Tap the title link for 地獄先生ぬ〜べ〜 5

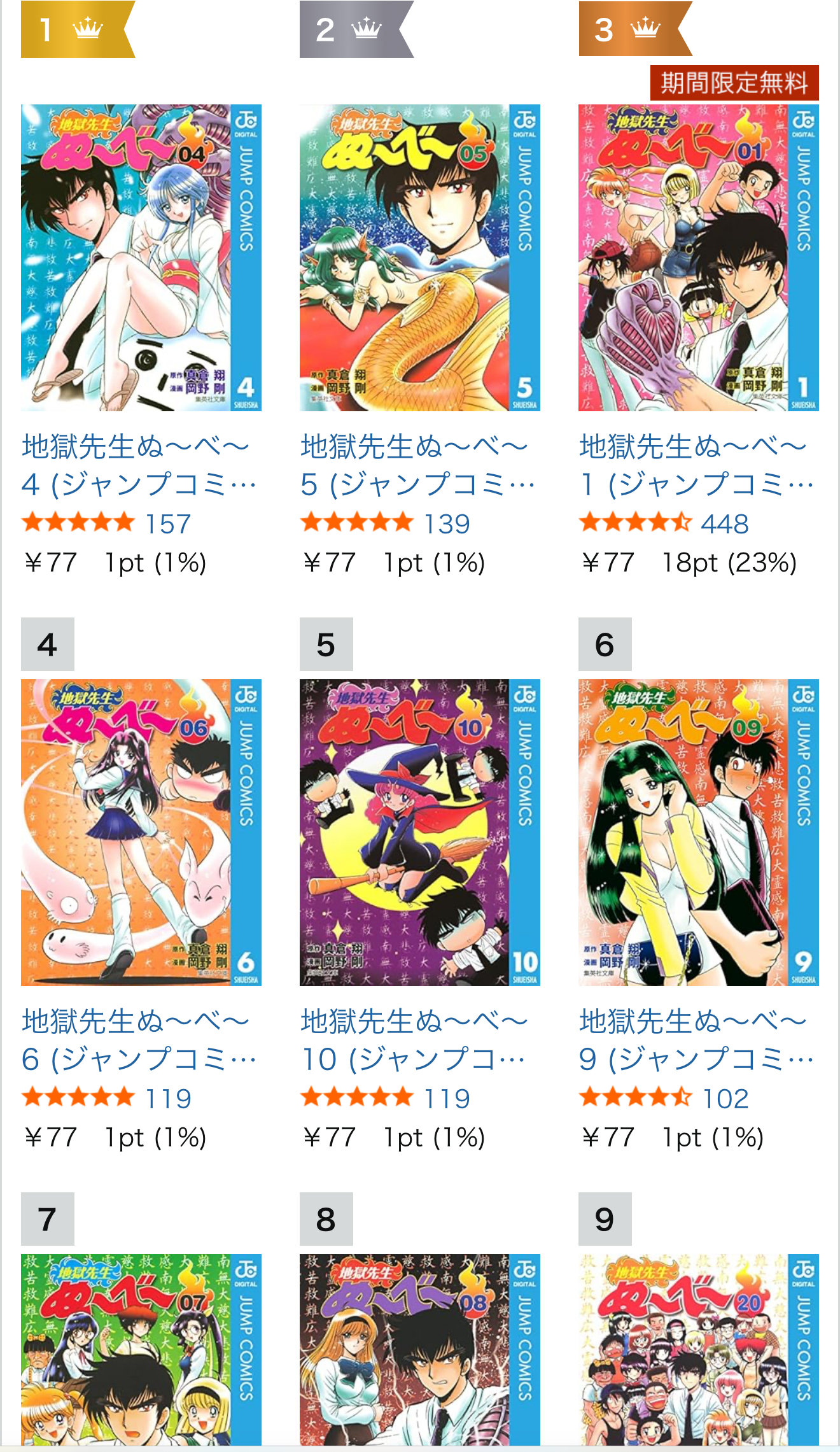tap(417, 465)
